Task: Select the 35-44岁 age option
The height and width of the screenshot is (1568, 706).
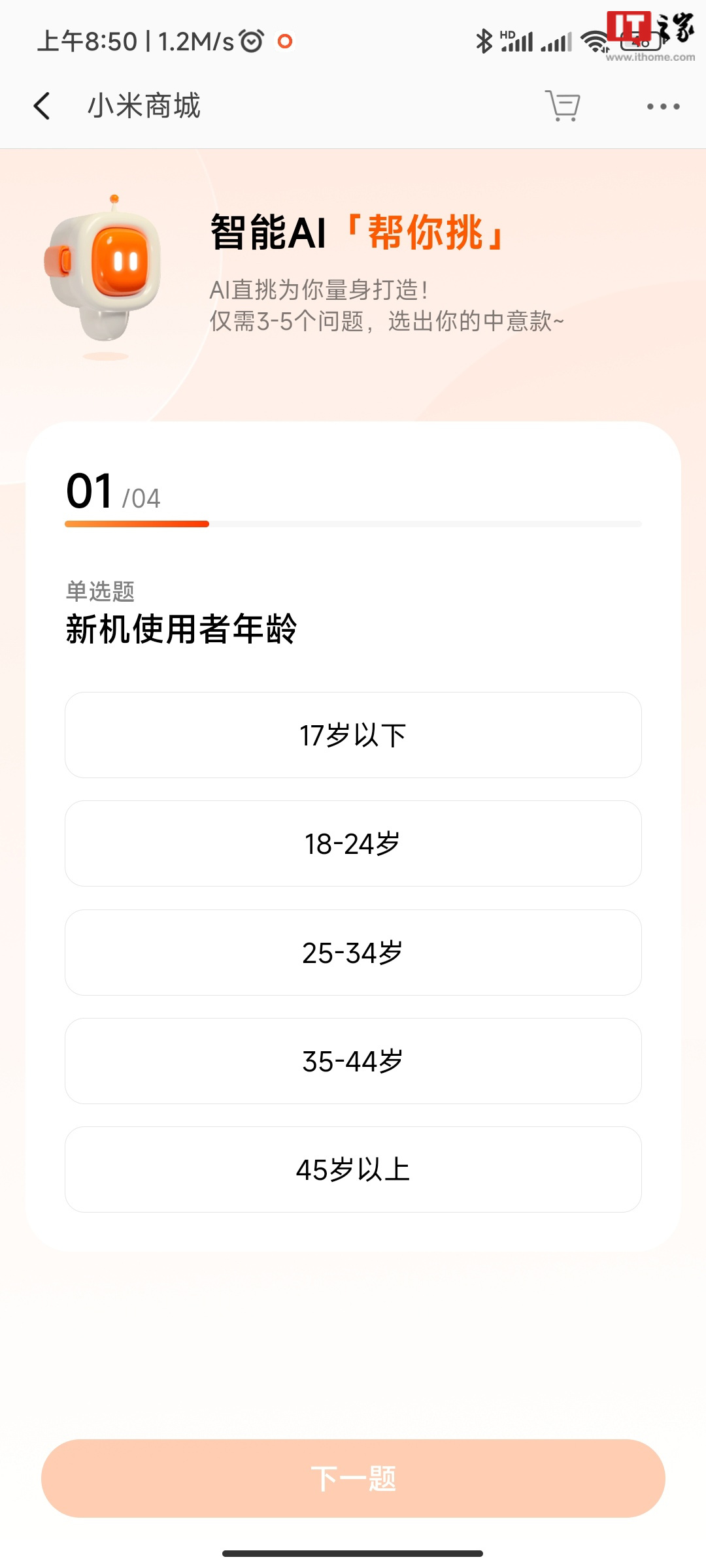Action: pos(353,1061)
